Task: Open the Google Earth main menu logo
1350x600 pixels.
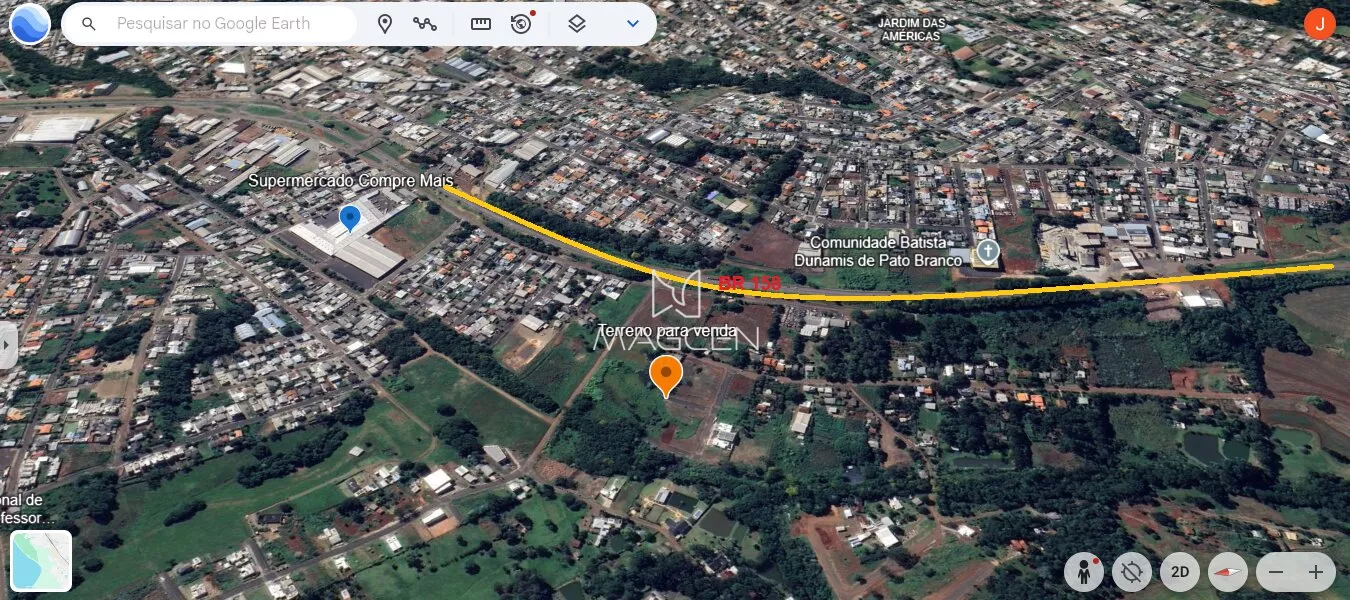Action: point(30,23)
